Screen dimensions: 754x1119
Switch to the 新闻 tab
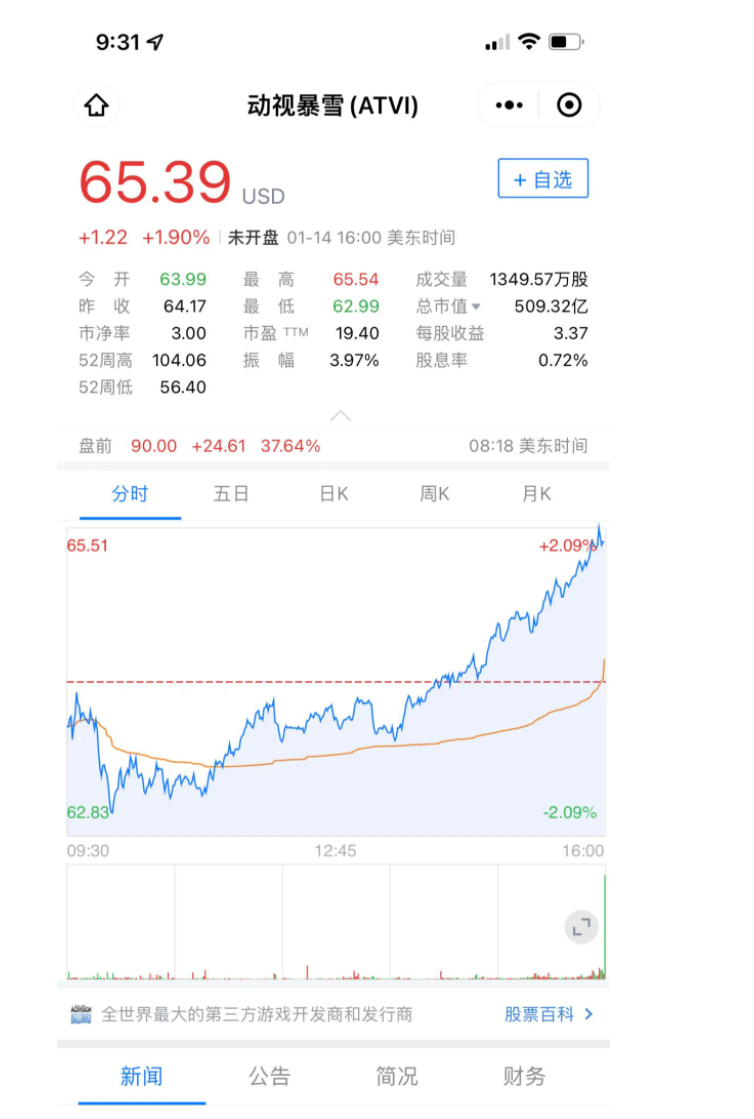tap(141, 1076)
